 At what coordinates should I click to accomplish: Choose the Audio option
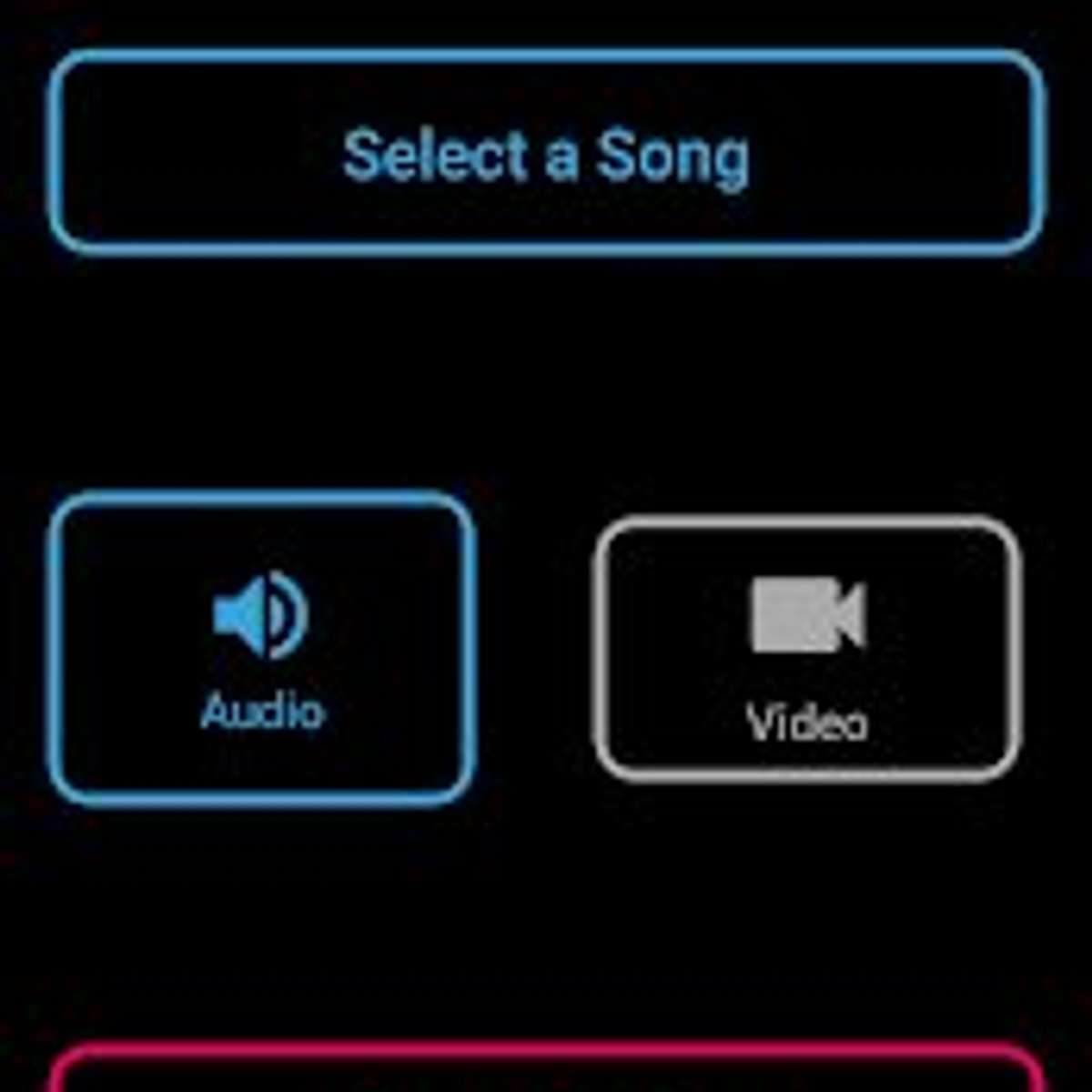[262, 648]
